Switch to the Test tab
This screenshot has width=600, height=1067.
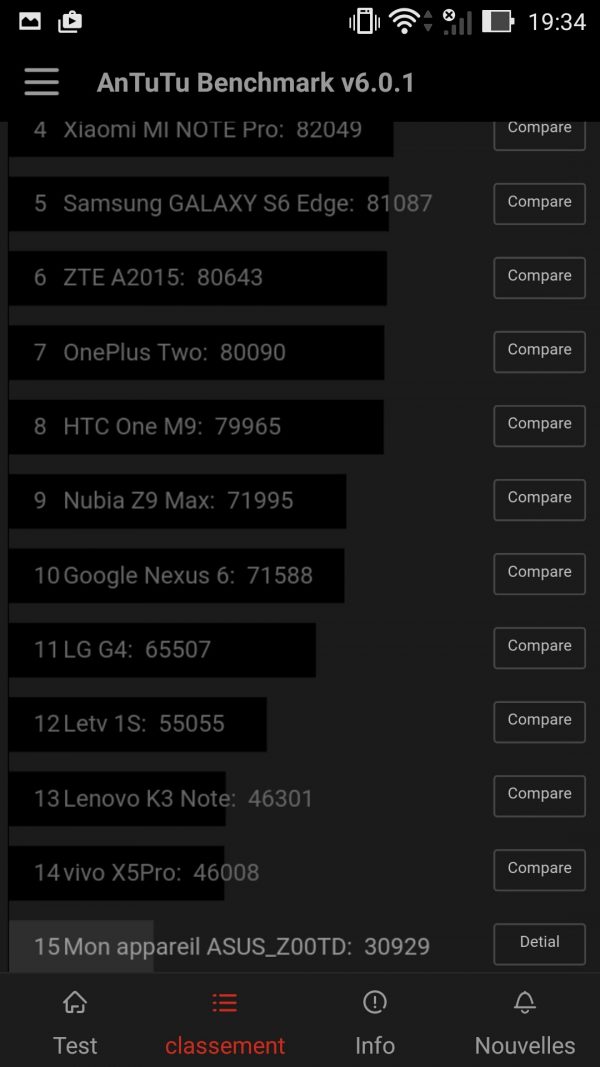point(75,1023)
